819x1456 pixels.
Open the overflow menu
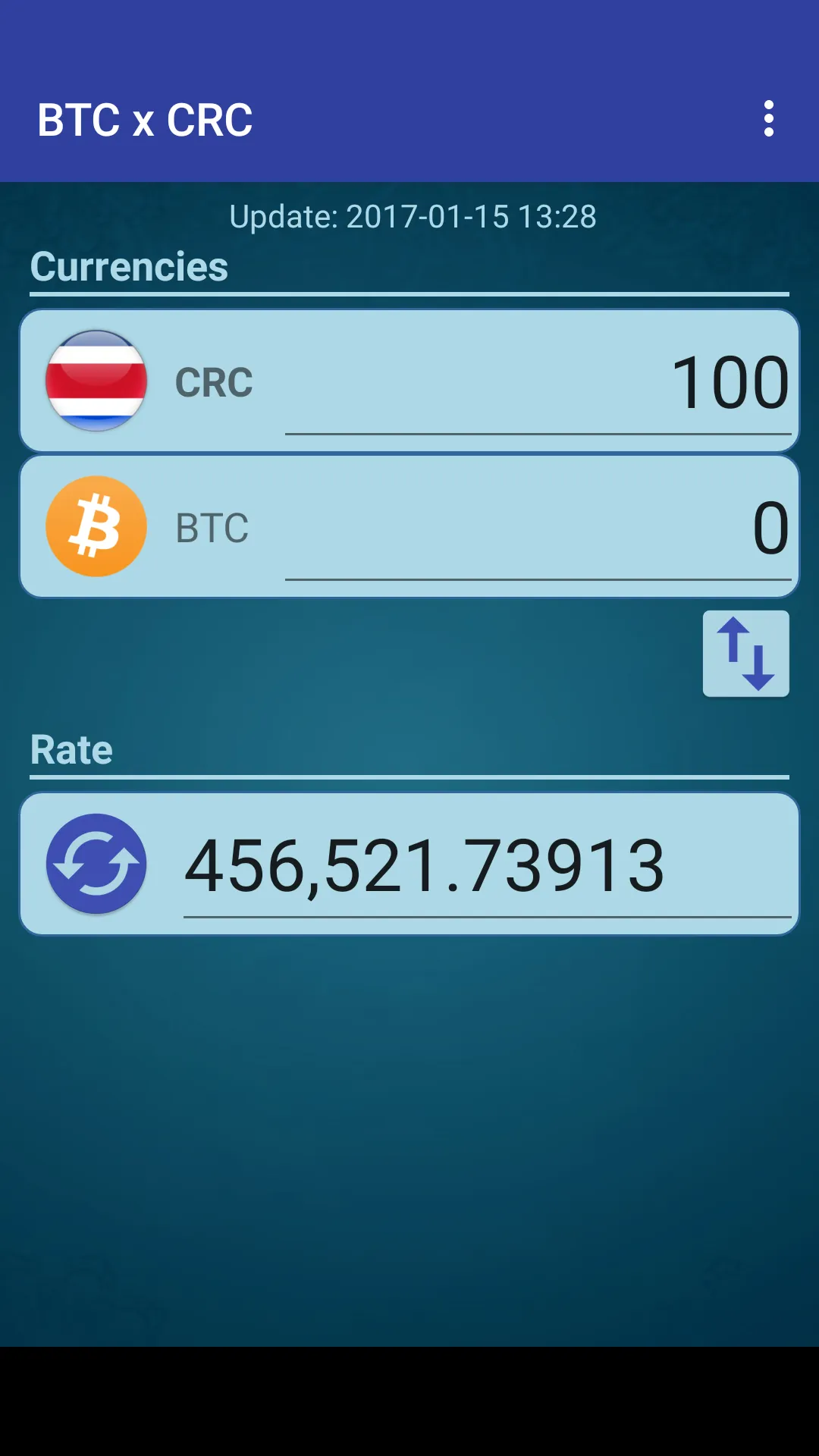point(768,119)
